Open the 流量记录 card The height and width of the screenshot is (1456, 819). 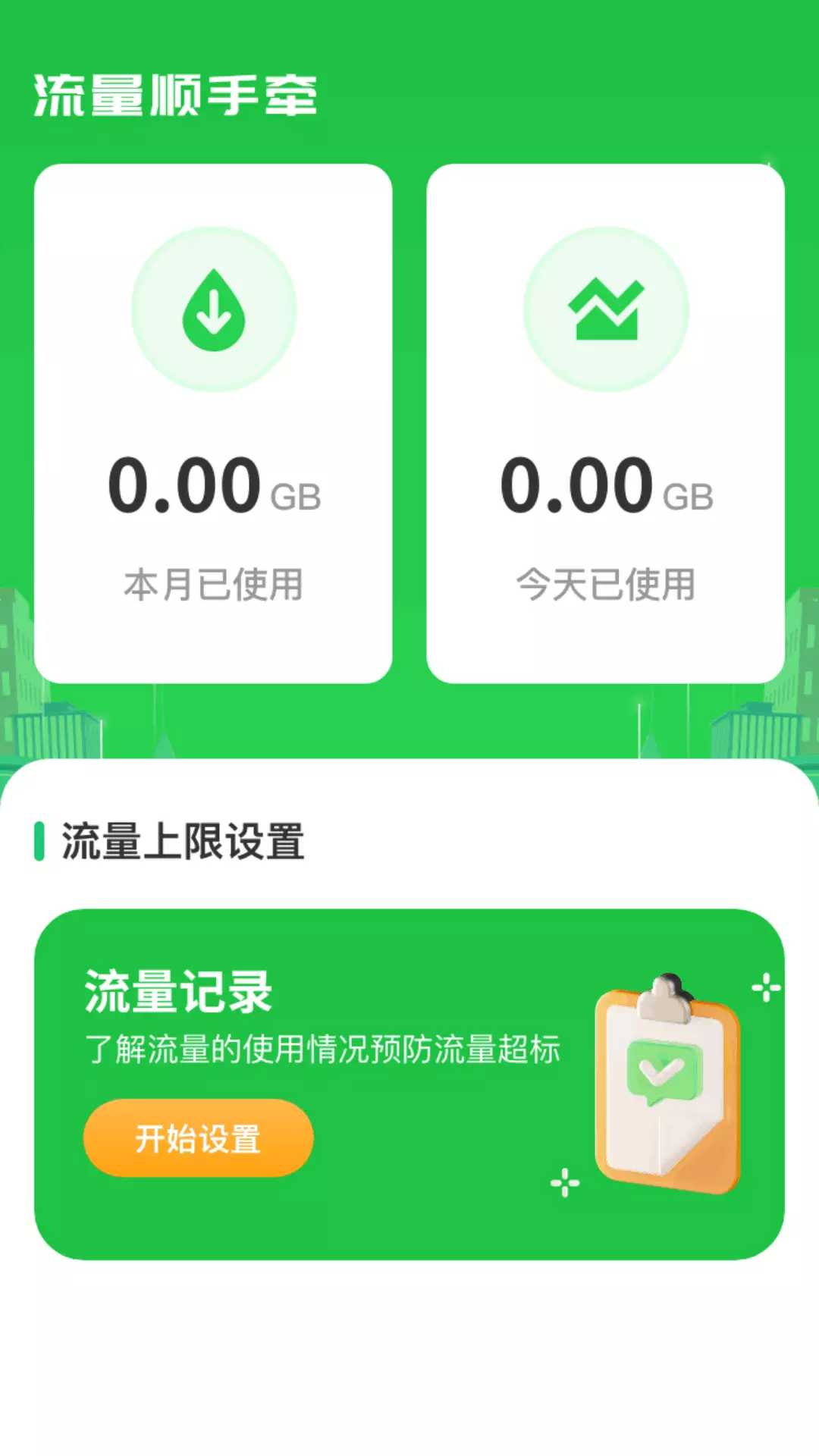point(409,1084)
